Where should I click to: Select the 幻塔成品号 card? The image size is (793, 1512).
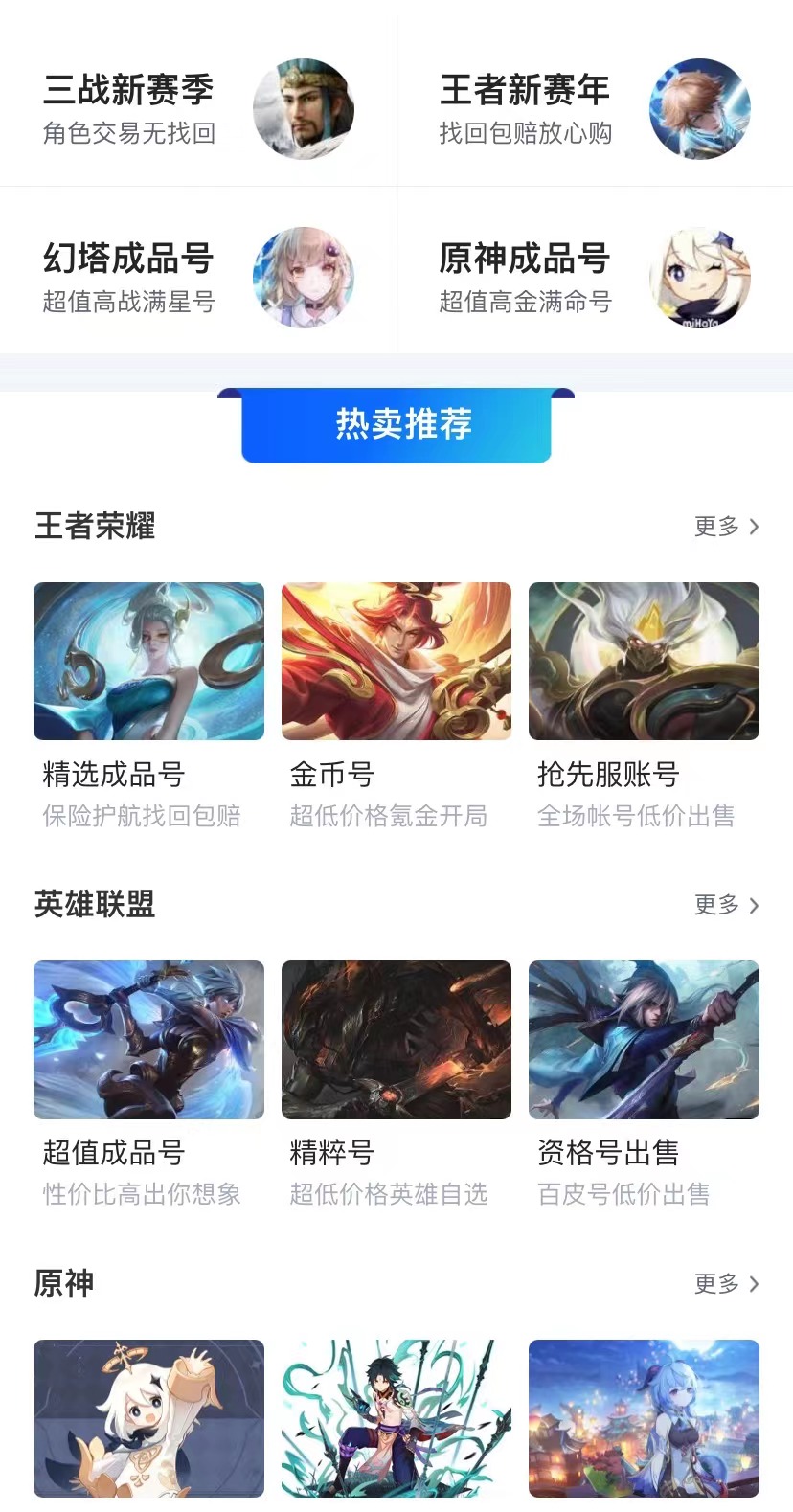point(197,277)
